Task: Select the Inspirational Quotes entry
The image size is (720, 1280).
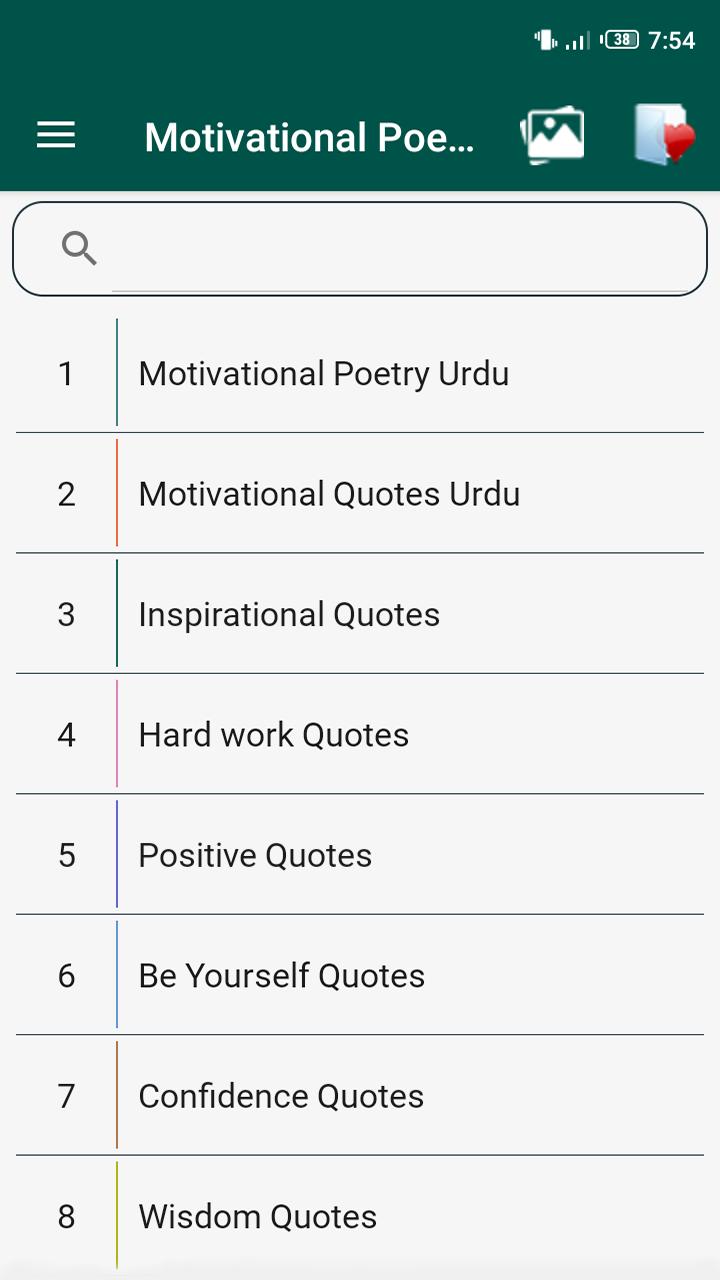Action: [x=289, y=614]
